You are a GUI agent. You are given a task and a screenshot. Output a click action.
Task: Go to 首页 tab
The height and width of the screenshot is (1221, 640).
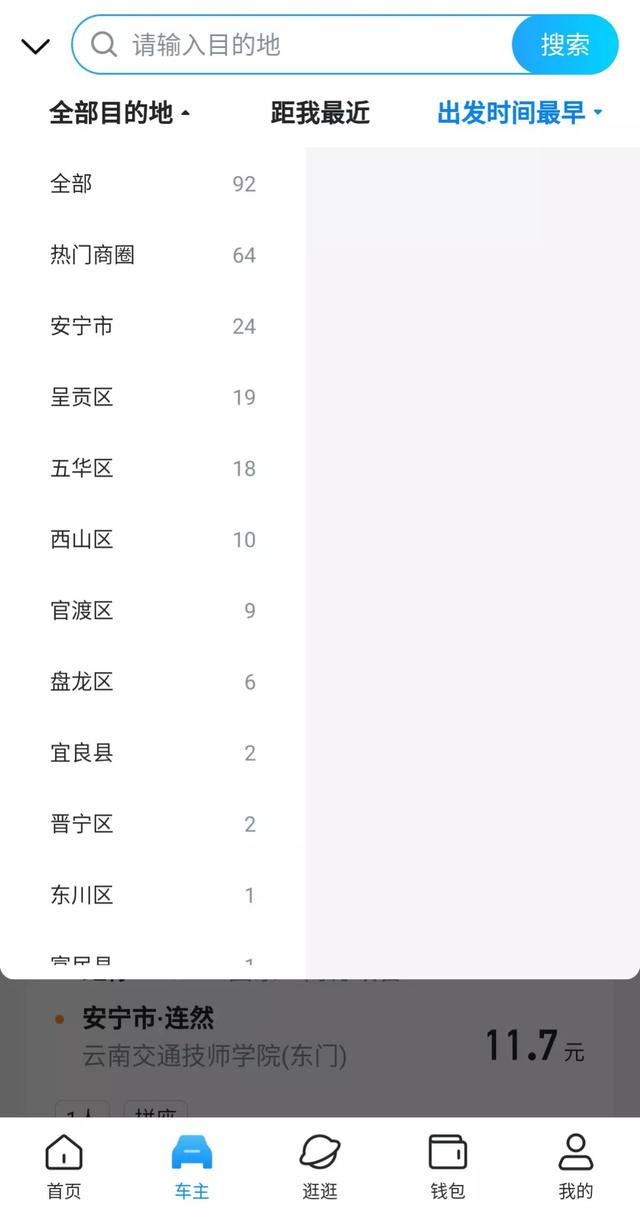[x=64, y=1166]
